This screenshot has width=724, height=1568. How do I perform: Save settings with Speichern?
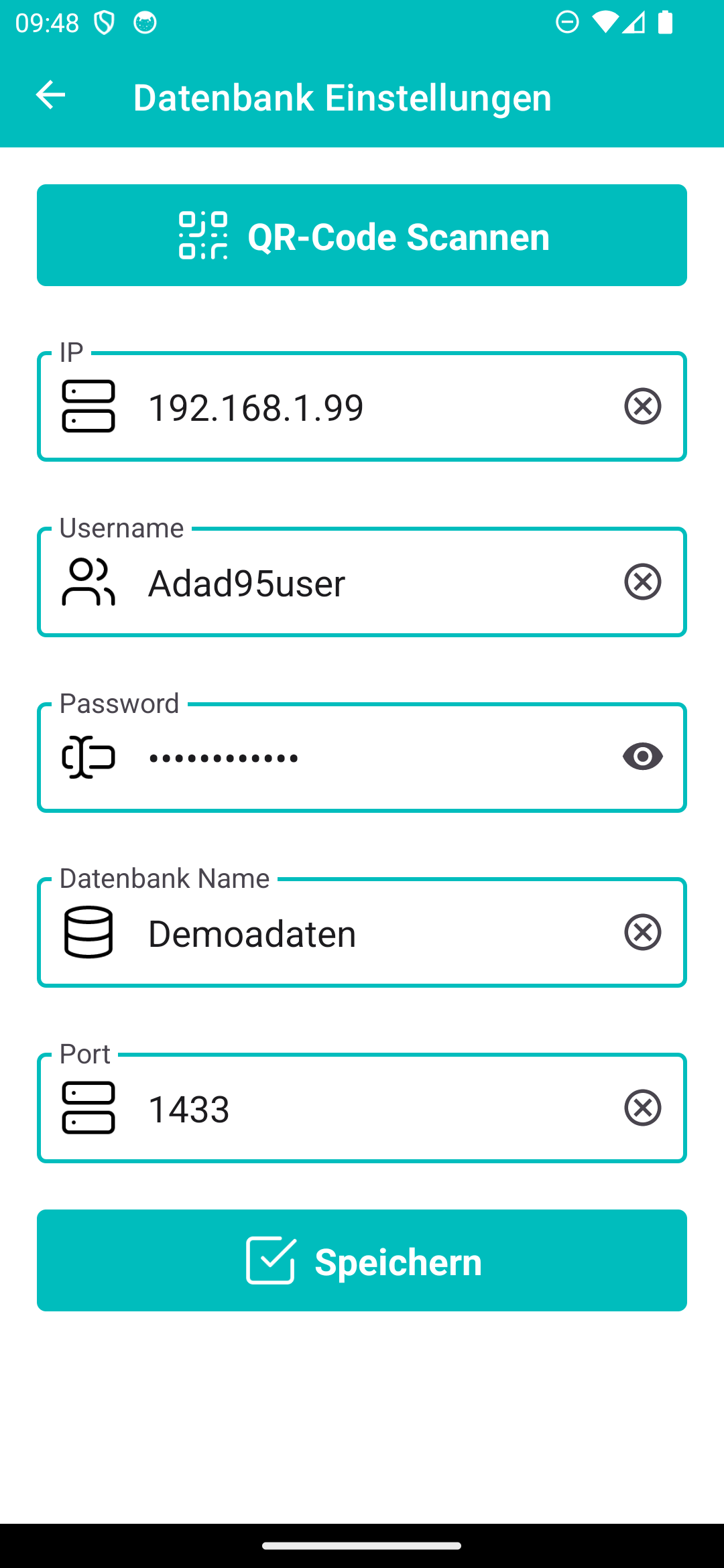pos(362,1261)
